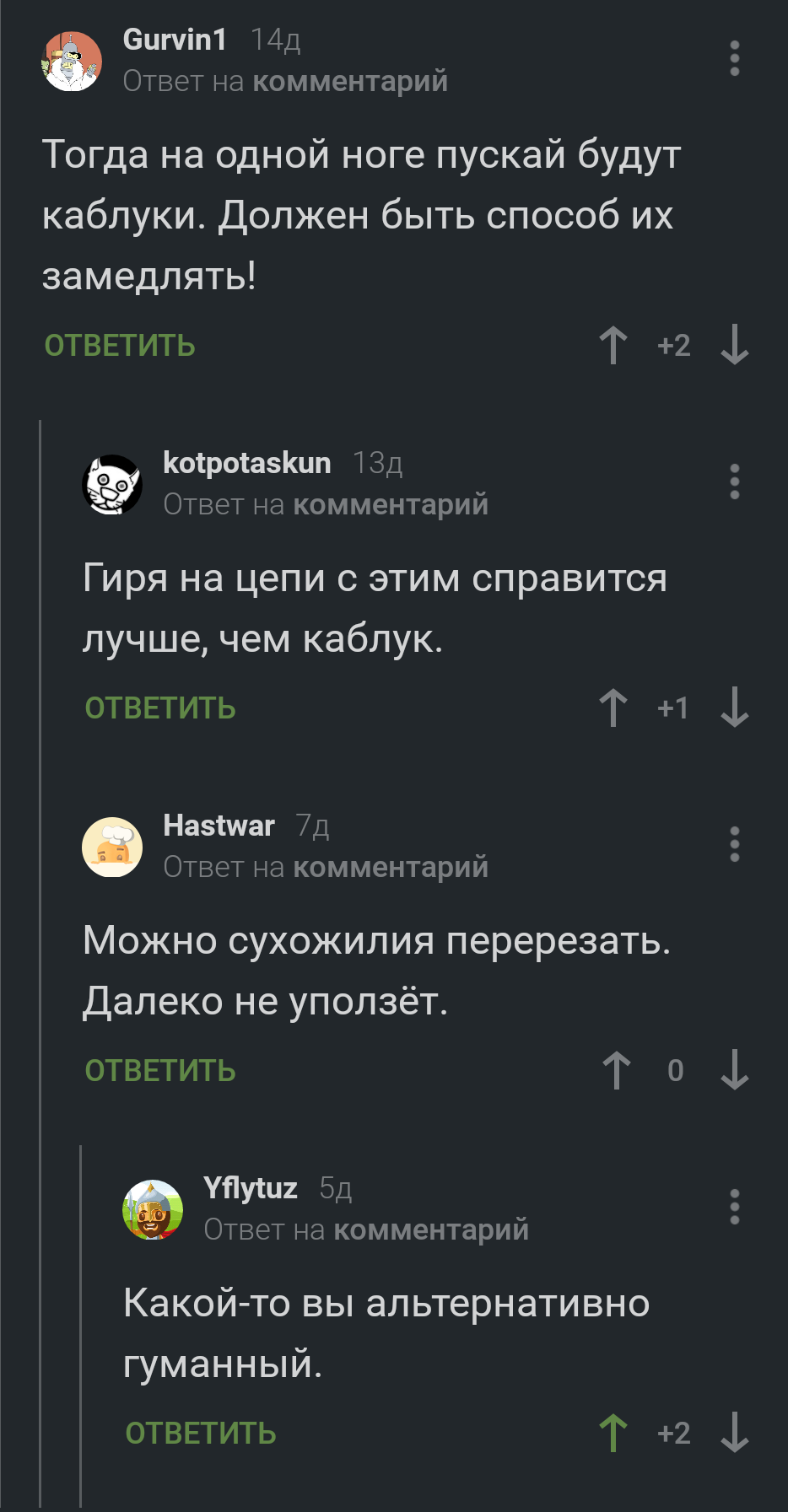The image size is (788, 1512).
Task: Open overflow menu on Hastwar's comment
Action: coord(734,844)
